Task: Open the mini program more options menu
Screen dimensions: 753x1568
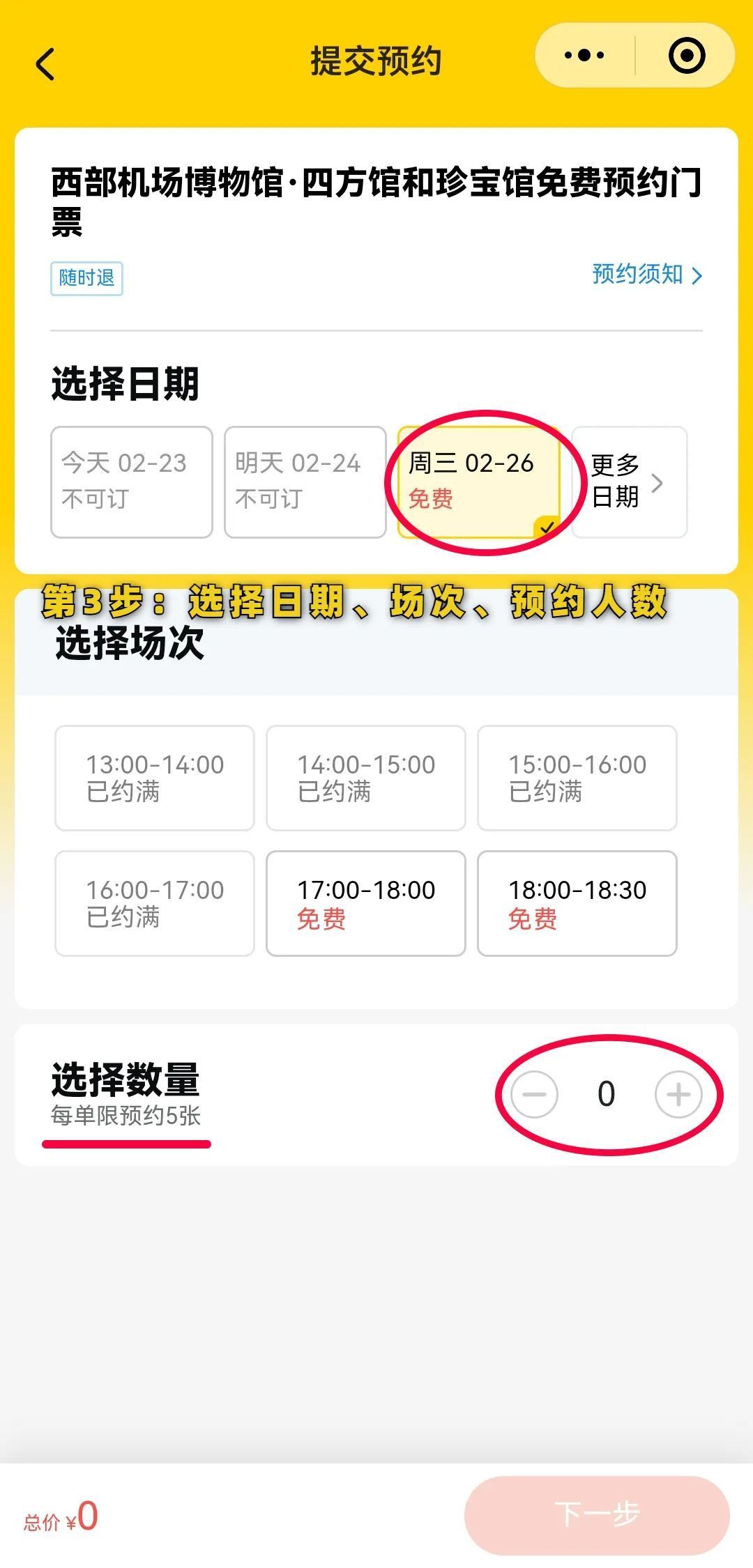Action: point(584,56)
